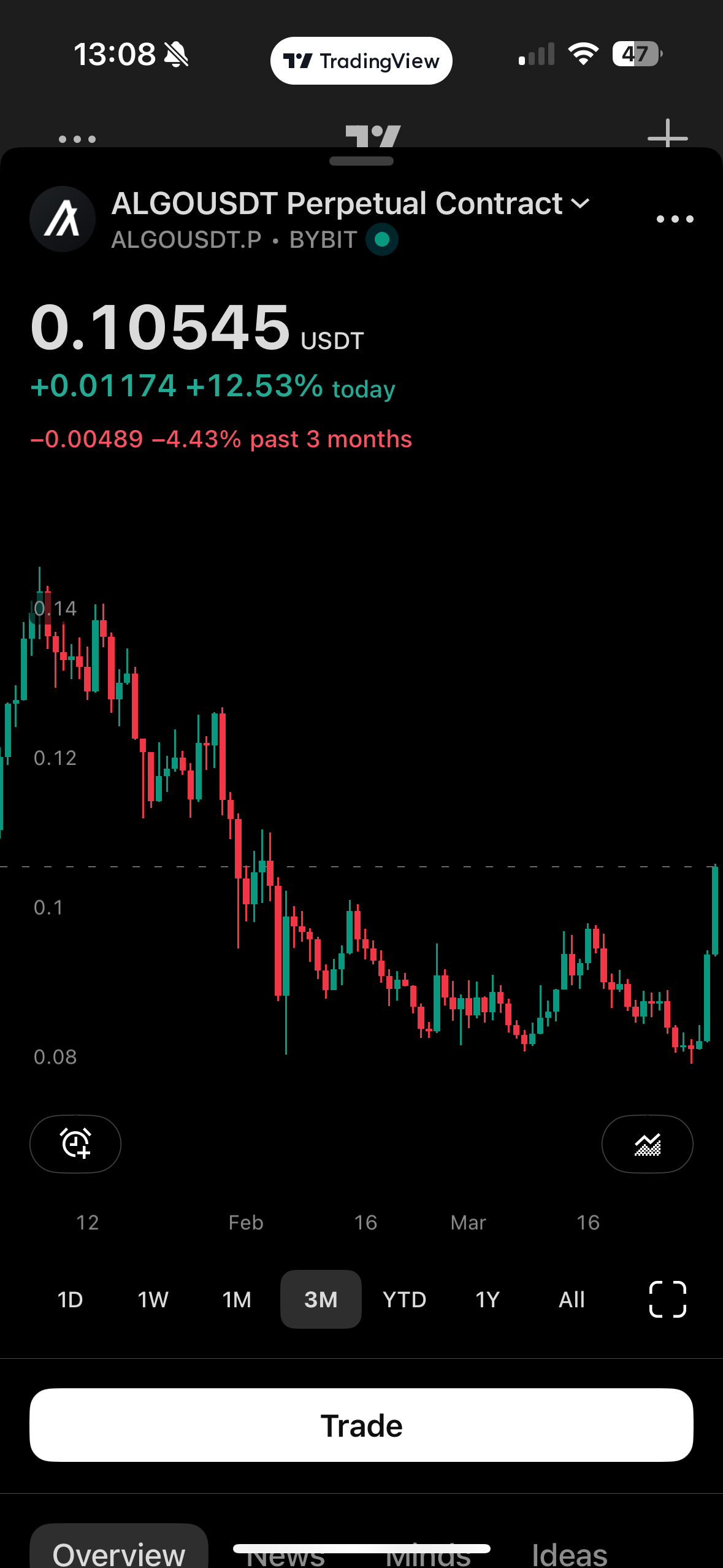Expand chart to full screen
This screenshot has width=723, height=1568.
tap(667, 1299)
